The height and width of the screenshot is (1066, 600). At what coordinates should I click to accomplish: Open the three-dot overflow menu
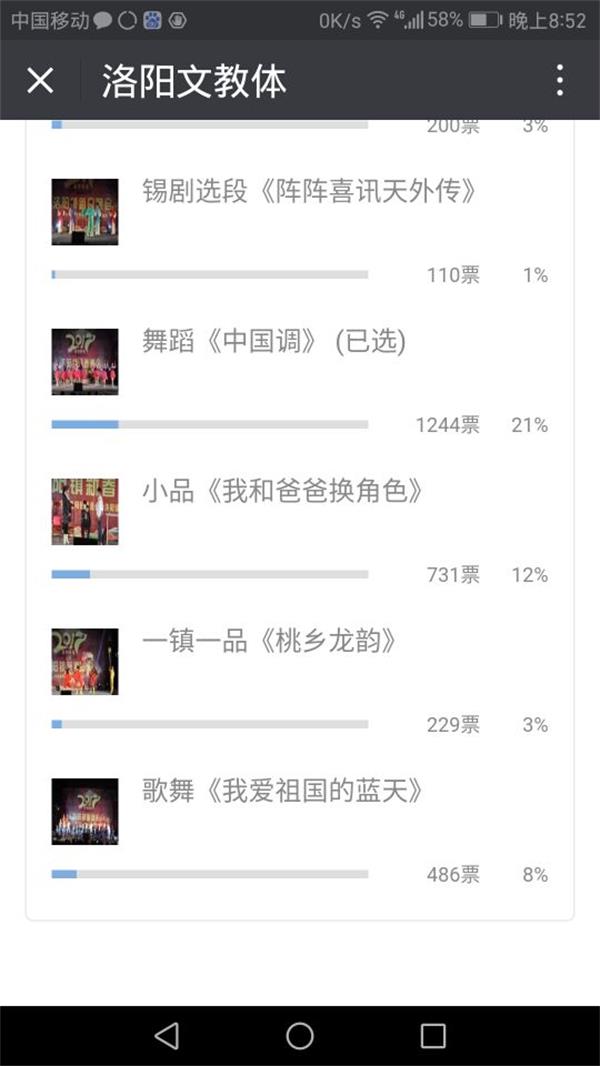click(x=559, y=81)
